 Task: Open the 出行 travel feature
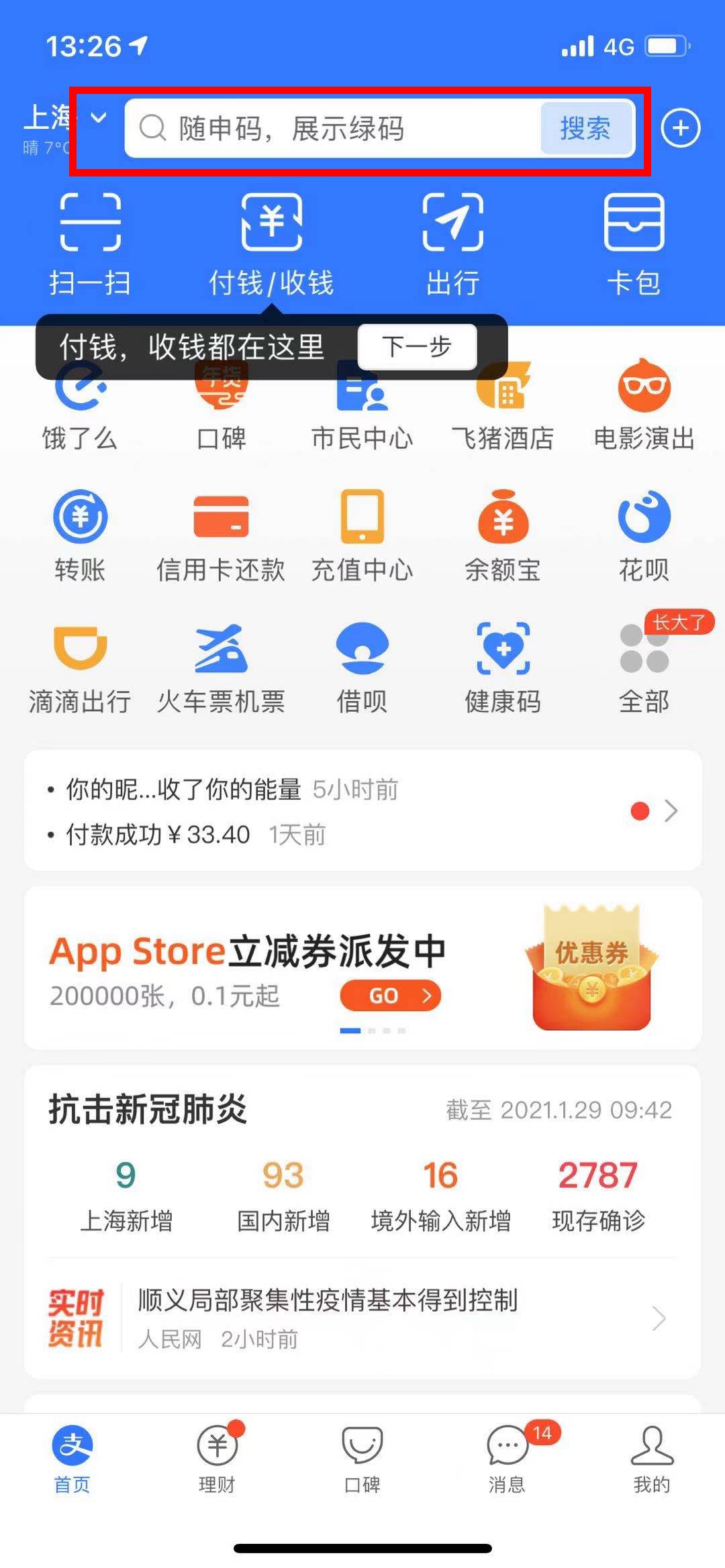(452, 242)
